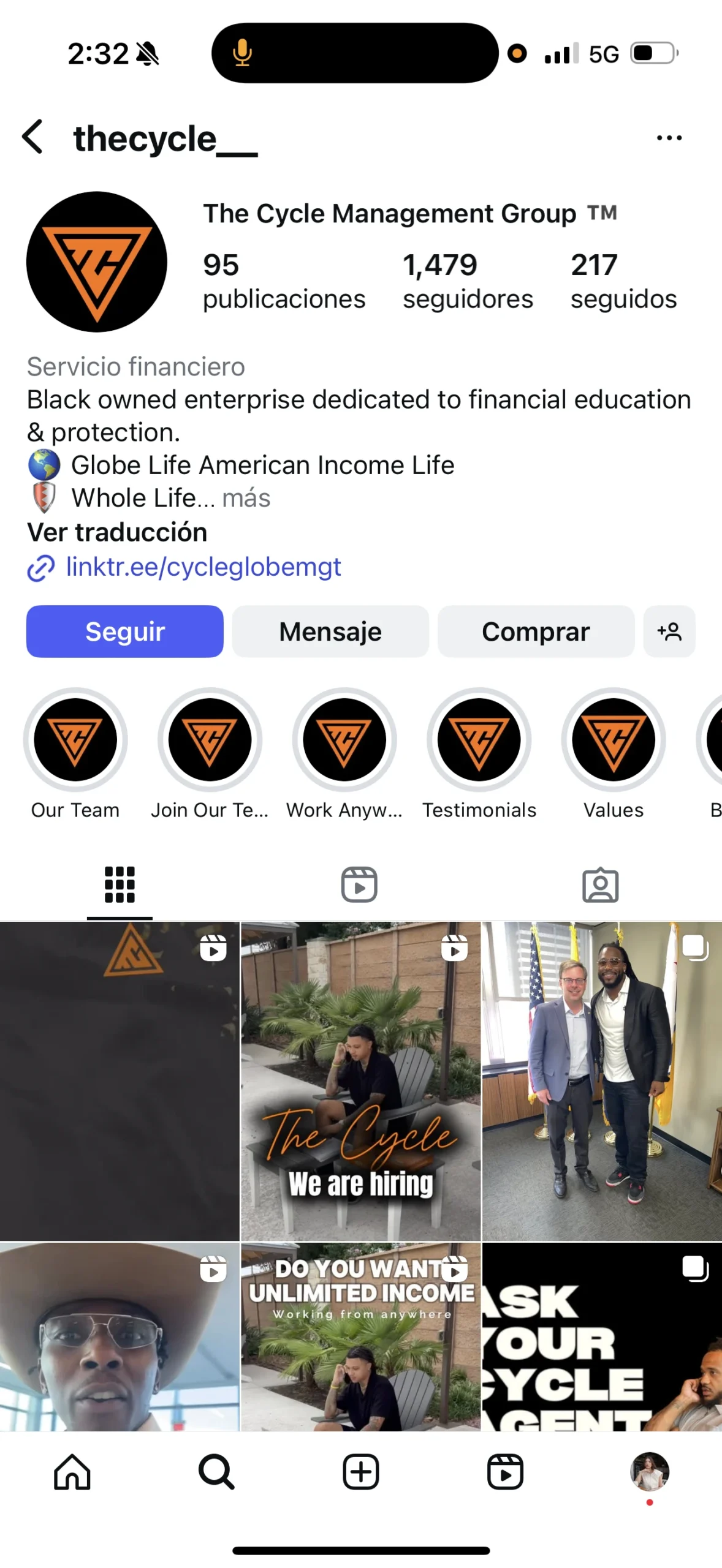The image size is (722, 1568).
Task: View 1,479 seguidores list
Action: click(467, 281)
